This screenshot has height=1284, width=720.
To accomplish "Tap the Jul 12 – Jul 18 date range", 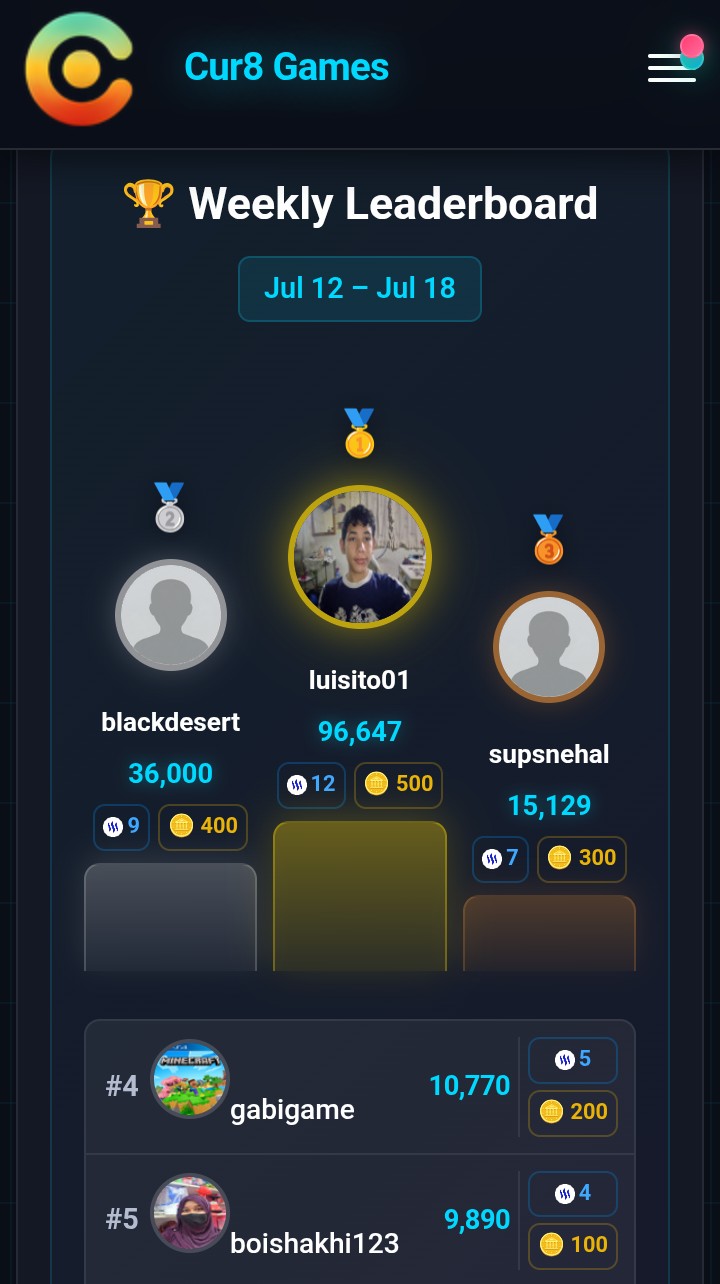I will point(360,289).
